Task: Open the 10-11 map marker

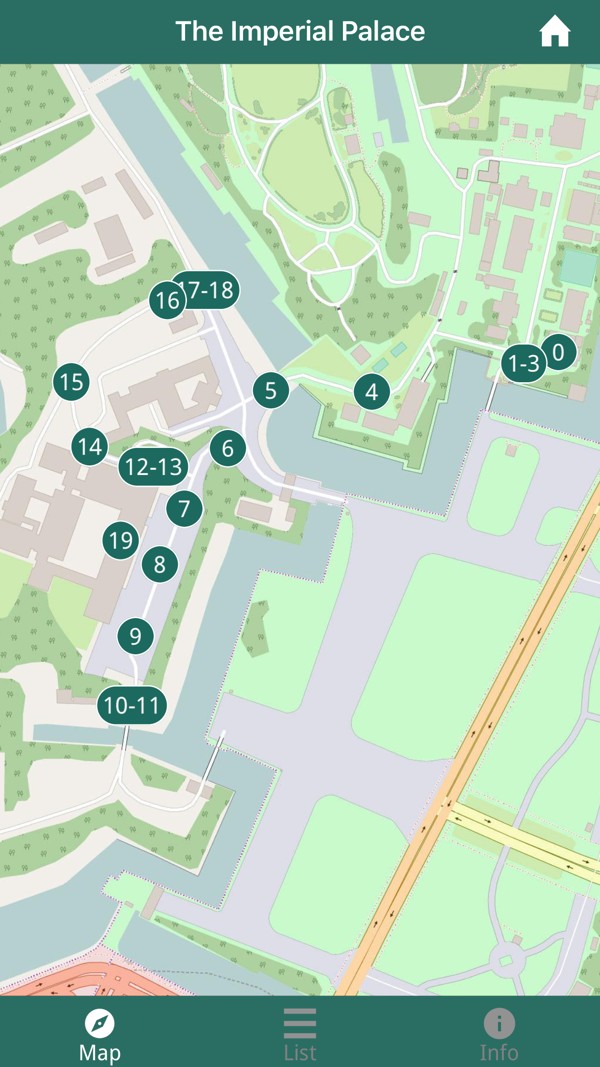Action: 132,706
